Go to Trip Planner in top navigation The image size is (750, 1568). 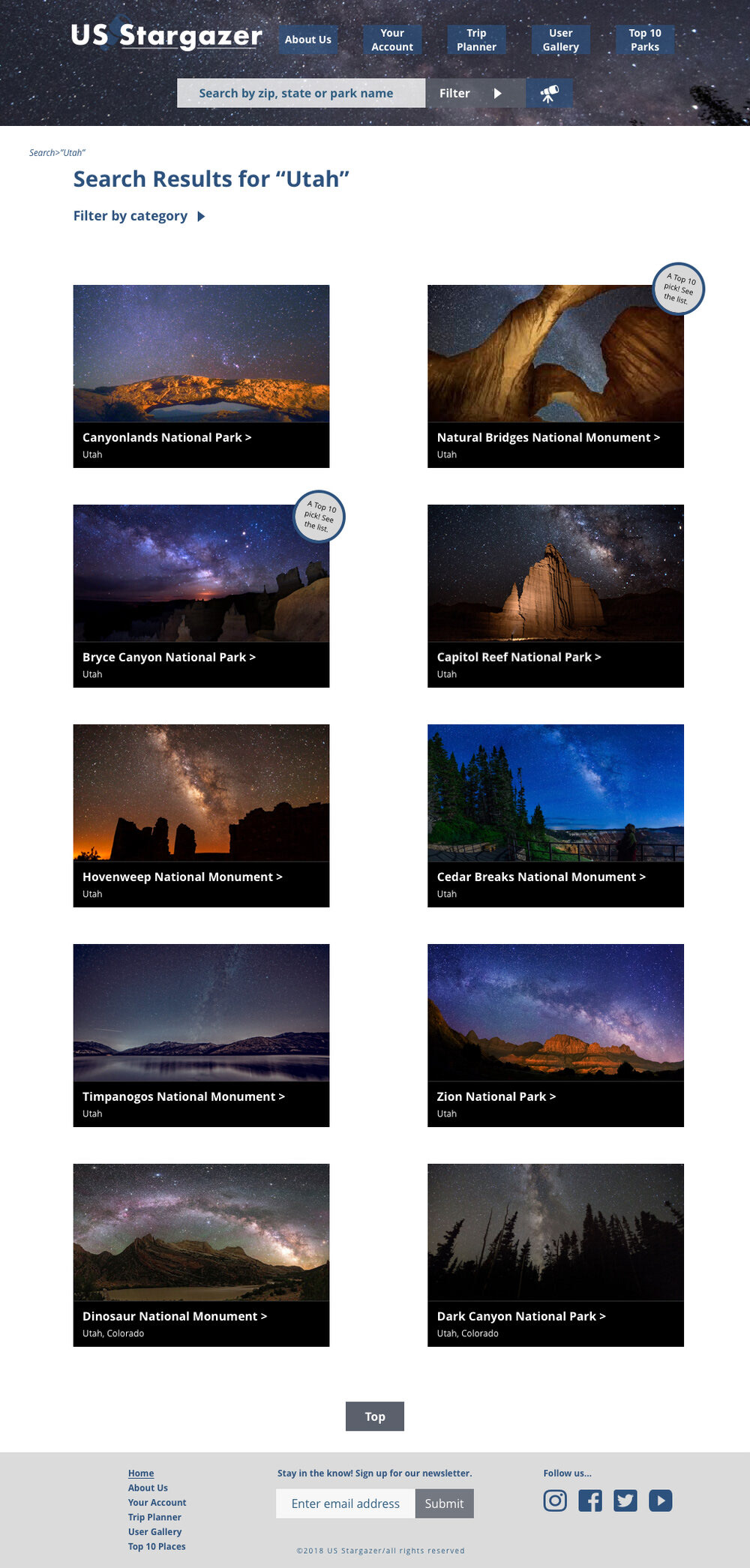pos(476,40)
